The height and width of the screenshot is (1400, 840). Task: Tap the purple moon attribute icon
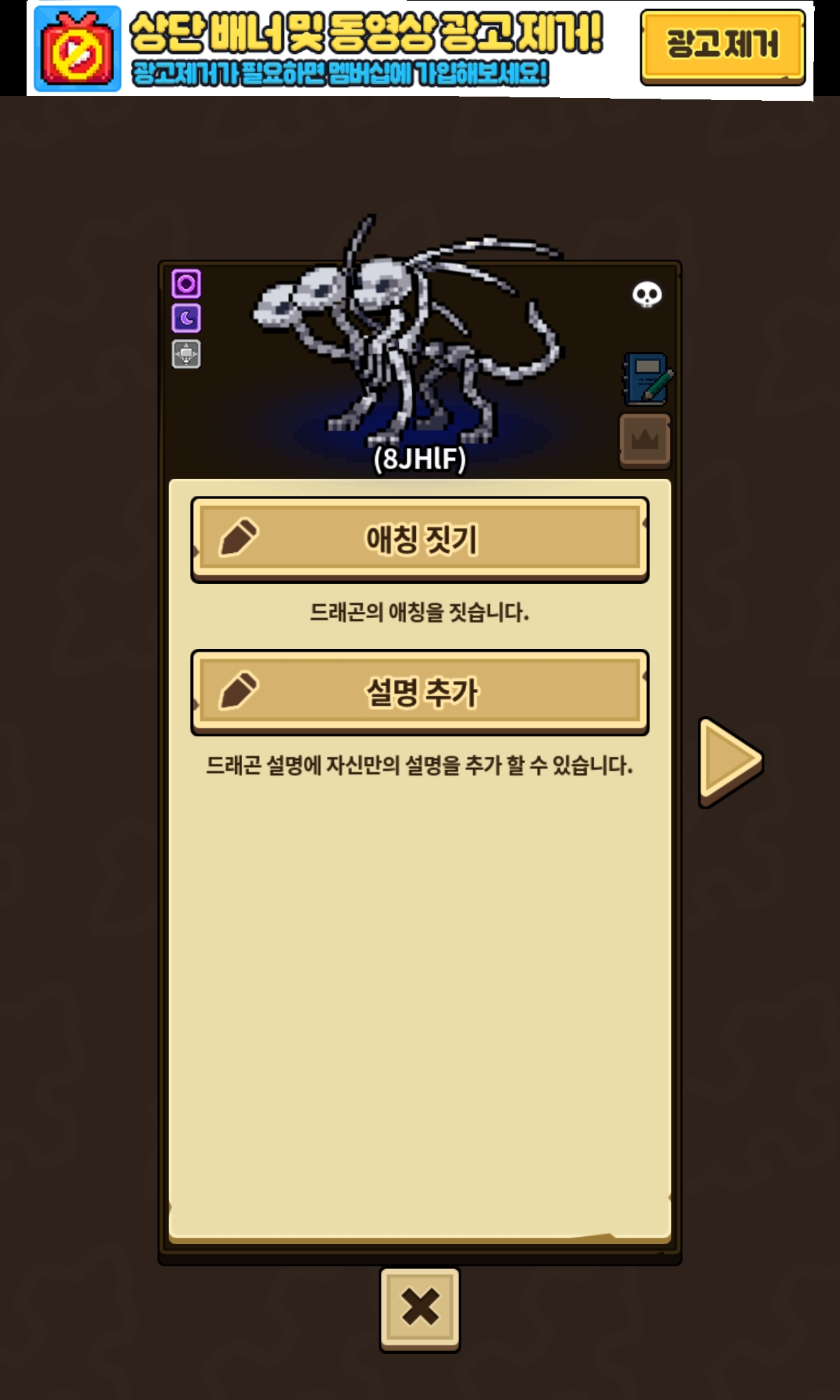click(x=186, y=318)
